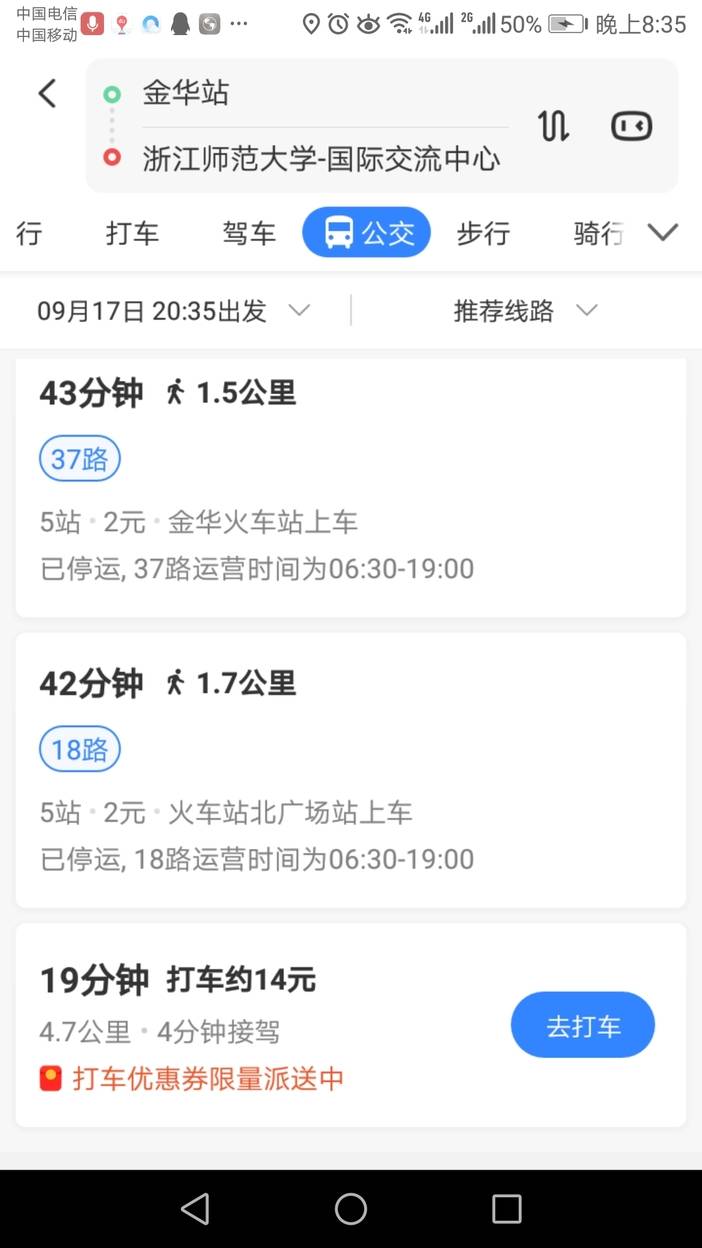Go back from the route results
The image size is (702, 1248).
(x=46, y=94)
